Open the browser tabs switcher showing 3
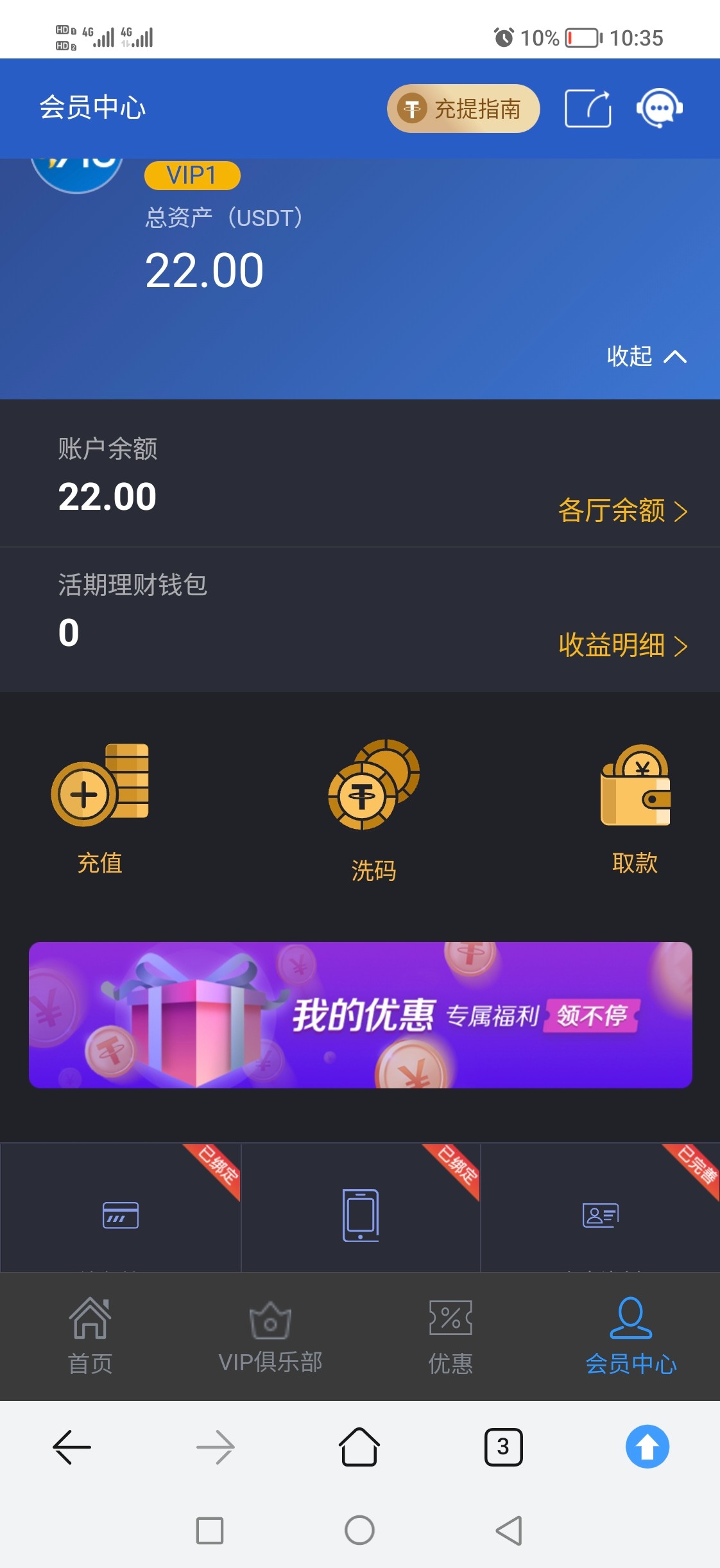 (503, 1447)
